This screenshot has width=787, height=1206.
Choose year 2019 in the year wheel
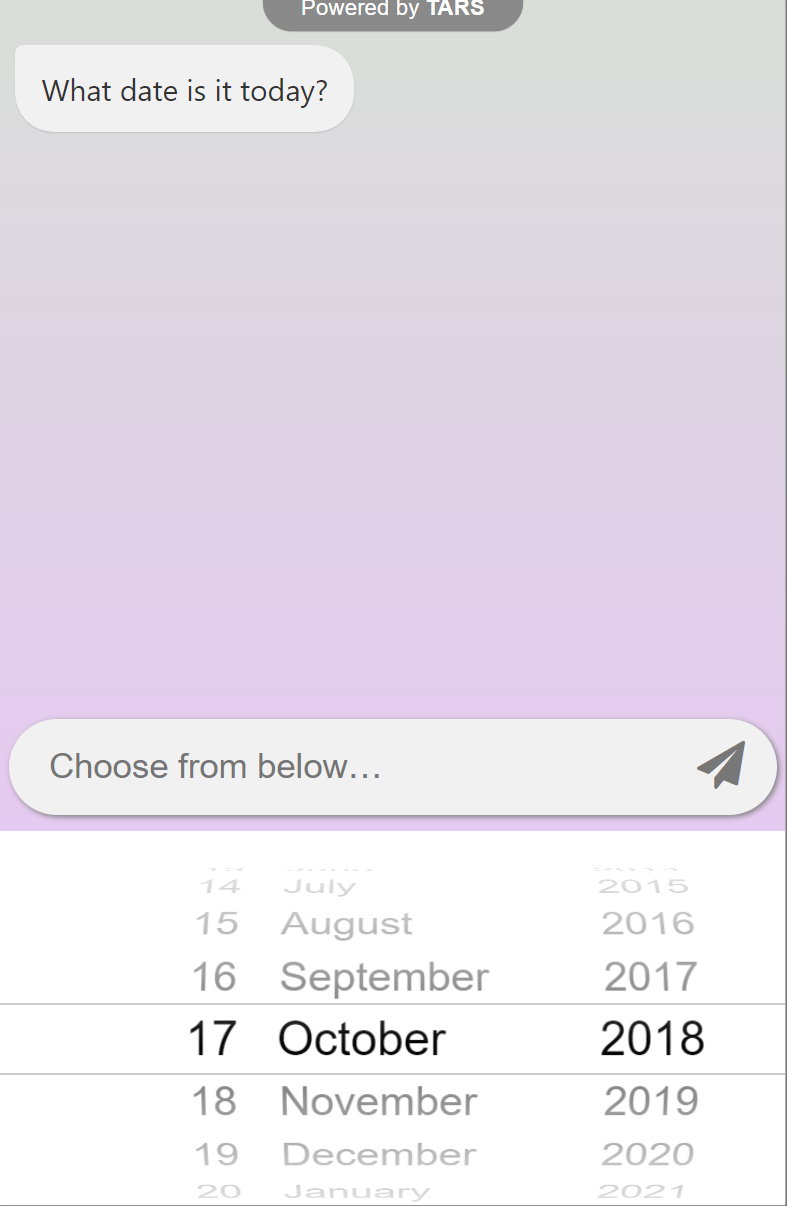click(x=651, y=1101)
